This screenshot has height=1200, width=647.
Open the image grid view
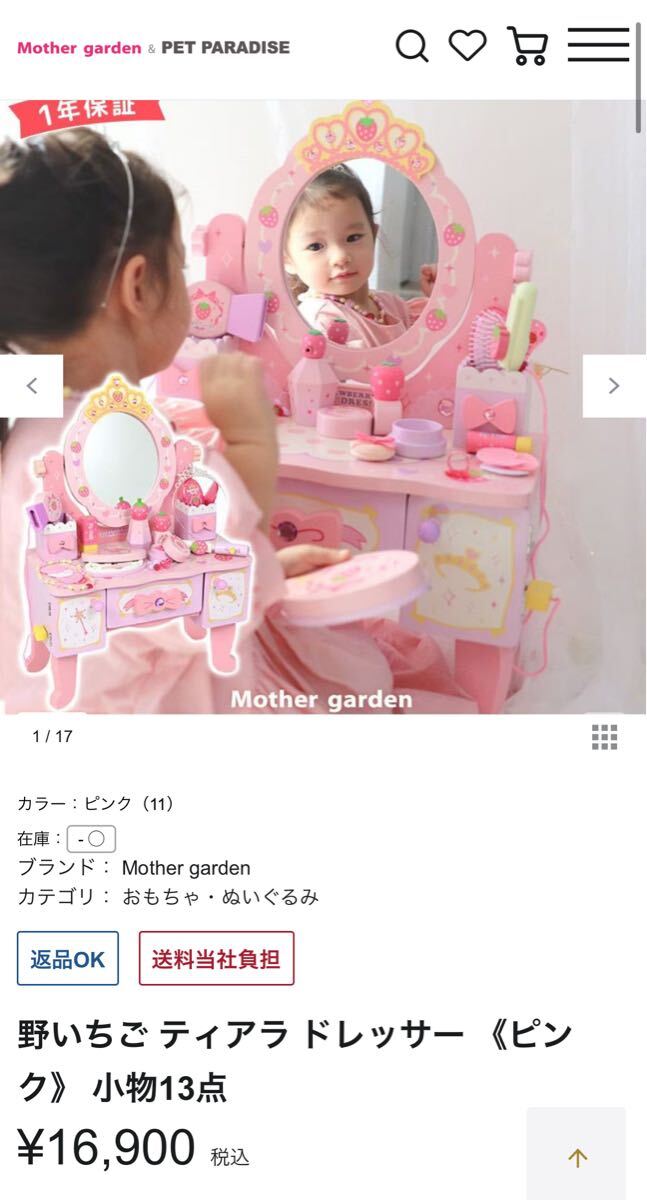click(x=604, y=737)
